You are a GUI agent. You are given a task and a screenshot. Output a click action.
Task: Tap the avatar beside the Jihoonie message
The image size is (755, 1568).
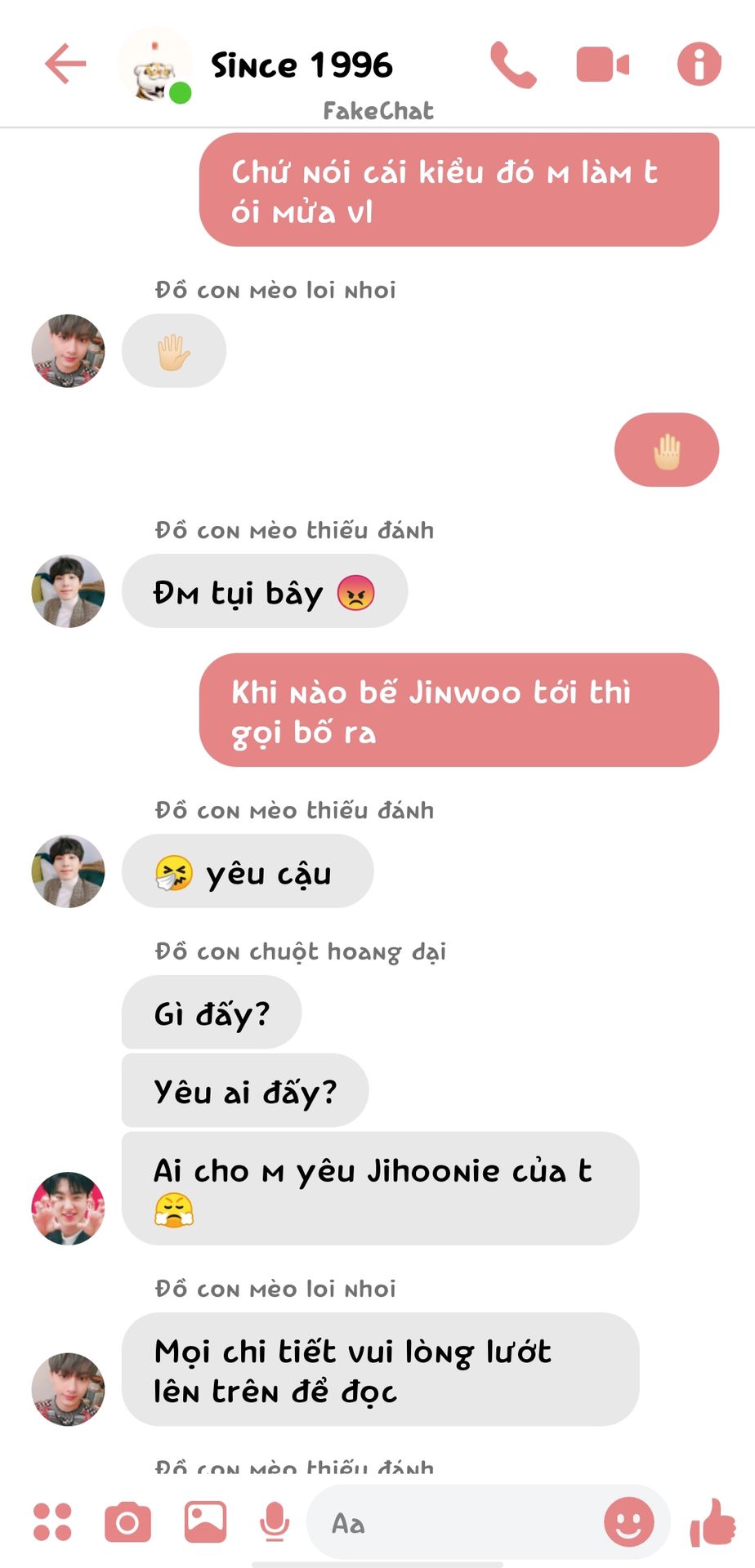tap(68, 1208)
